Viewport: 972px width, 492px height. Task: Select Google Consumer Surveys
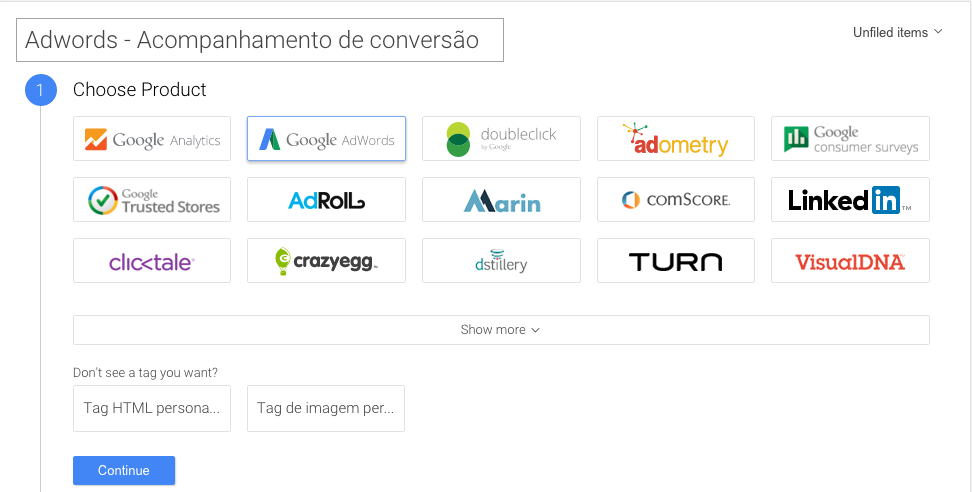click(x=850, y=139)
